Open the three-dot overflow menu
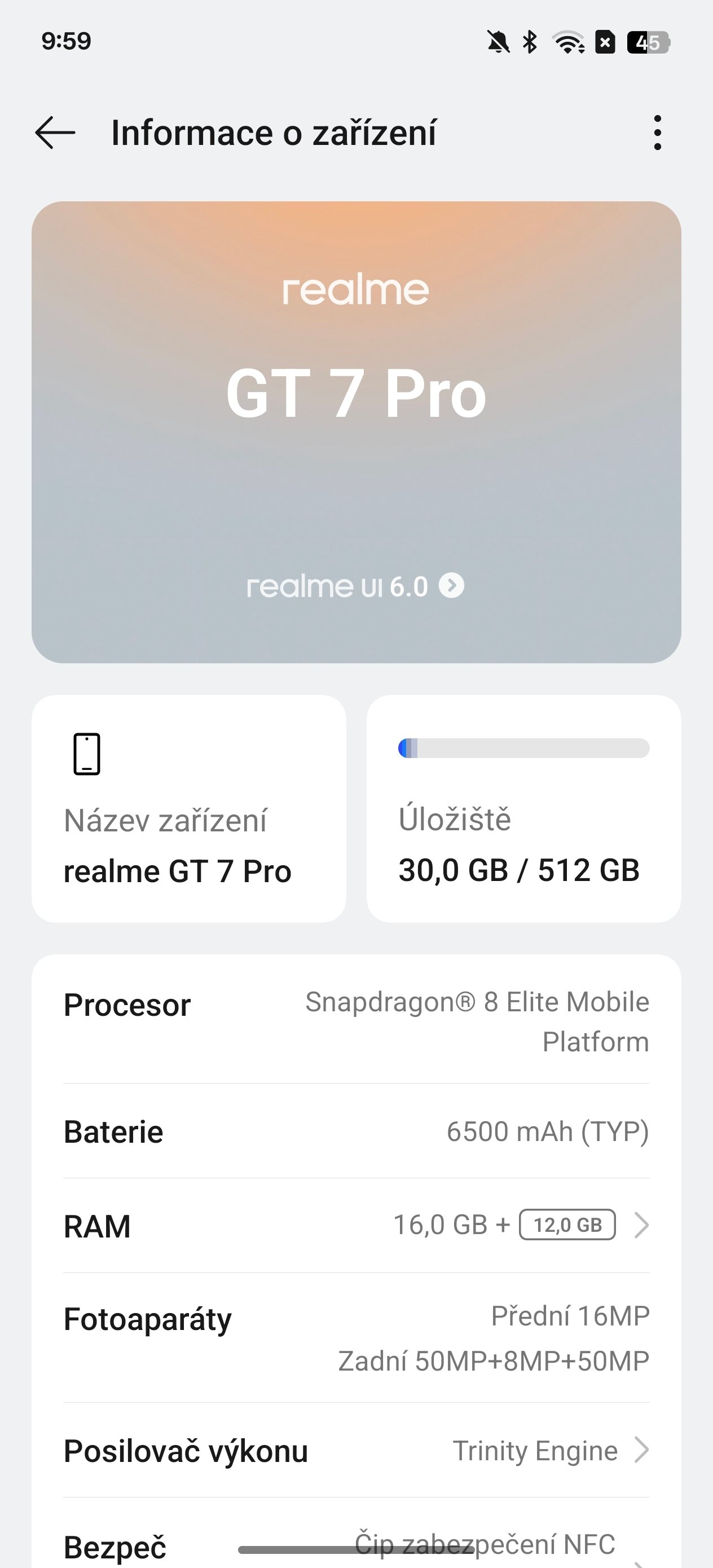713x1568 pixels. coord(658,133)
